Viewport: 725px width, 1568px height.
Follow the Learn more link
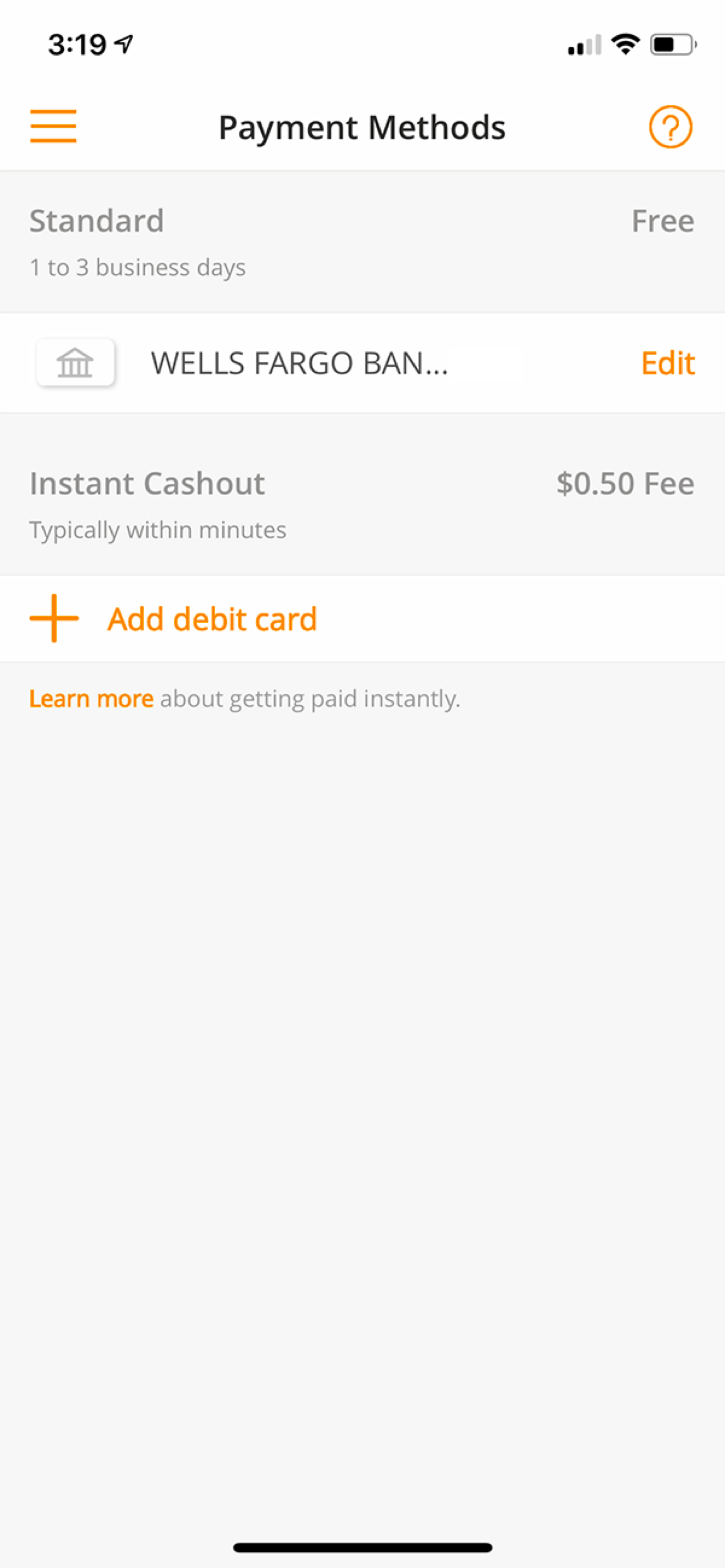[91, 699]
